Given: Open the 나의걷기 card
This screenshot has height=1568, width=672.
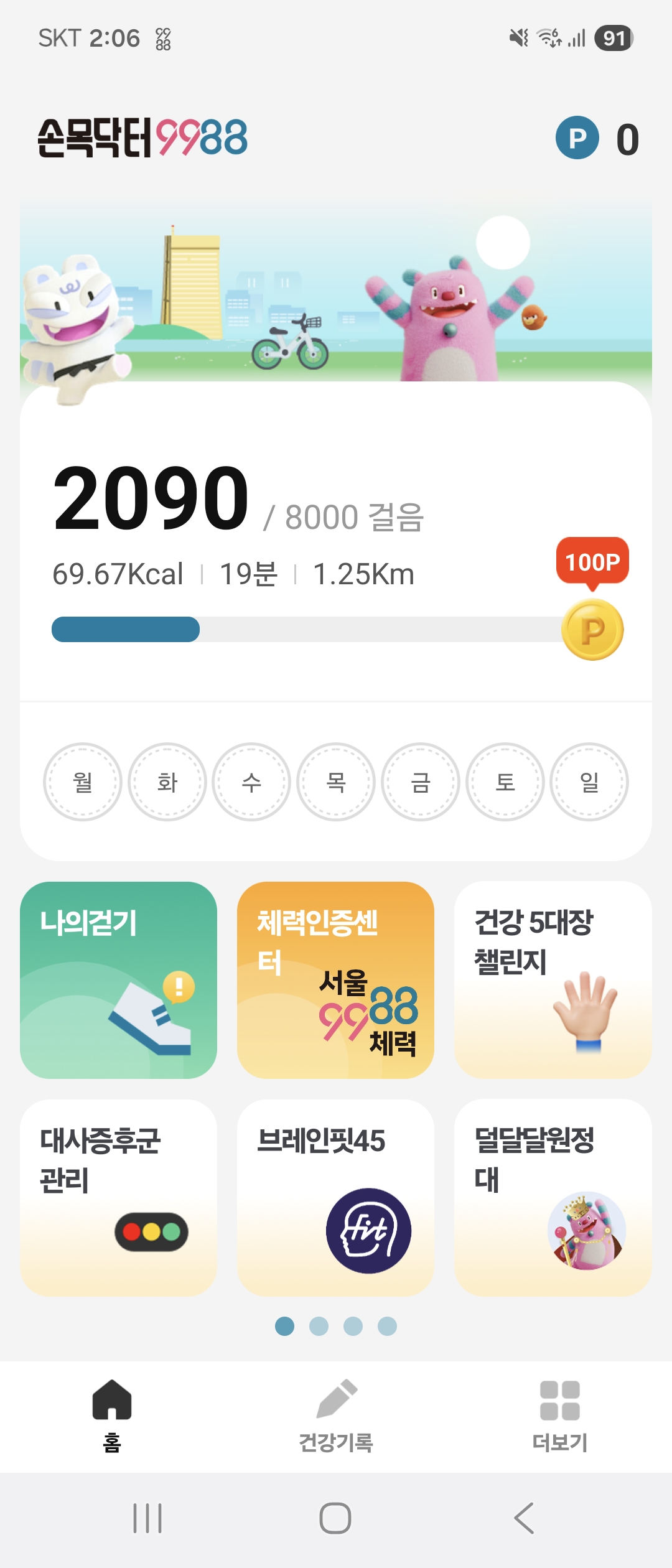Looking at the screenshot, I should coord(118,979).
